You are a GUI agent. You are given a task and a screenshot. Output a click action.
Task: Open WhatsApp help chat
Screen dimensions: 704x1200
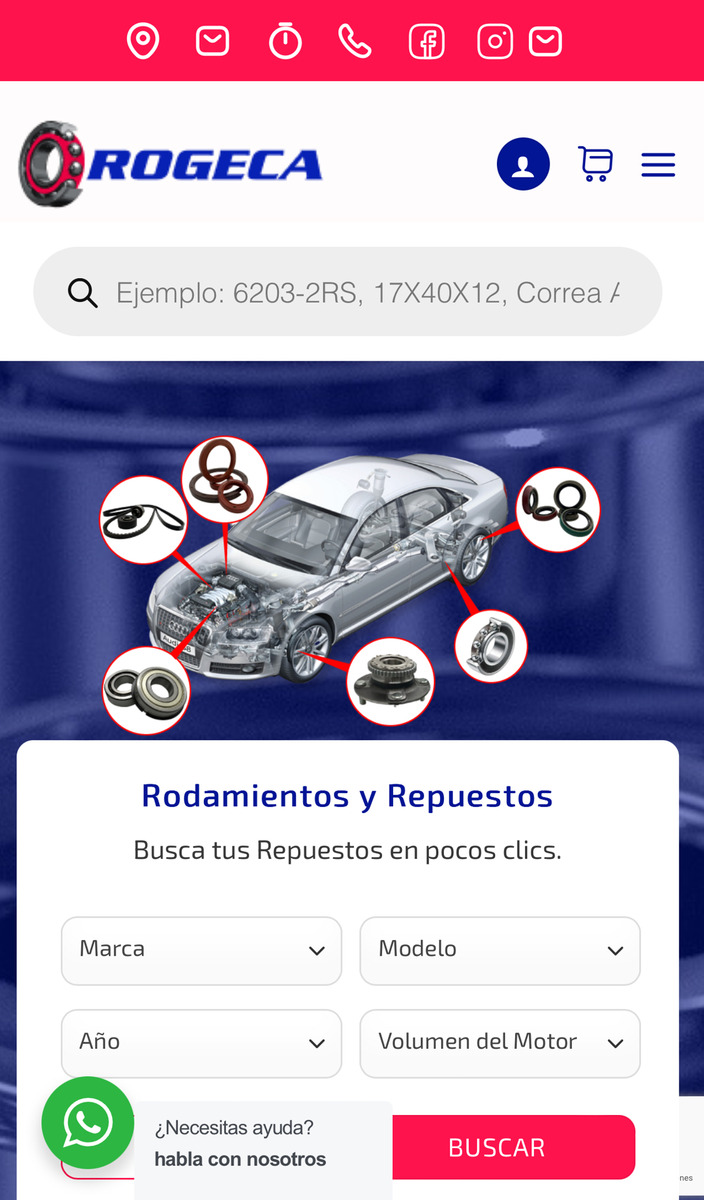[88, 1122]
